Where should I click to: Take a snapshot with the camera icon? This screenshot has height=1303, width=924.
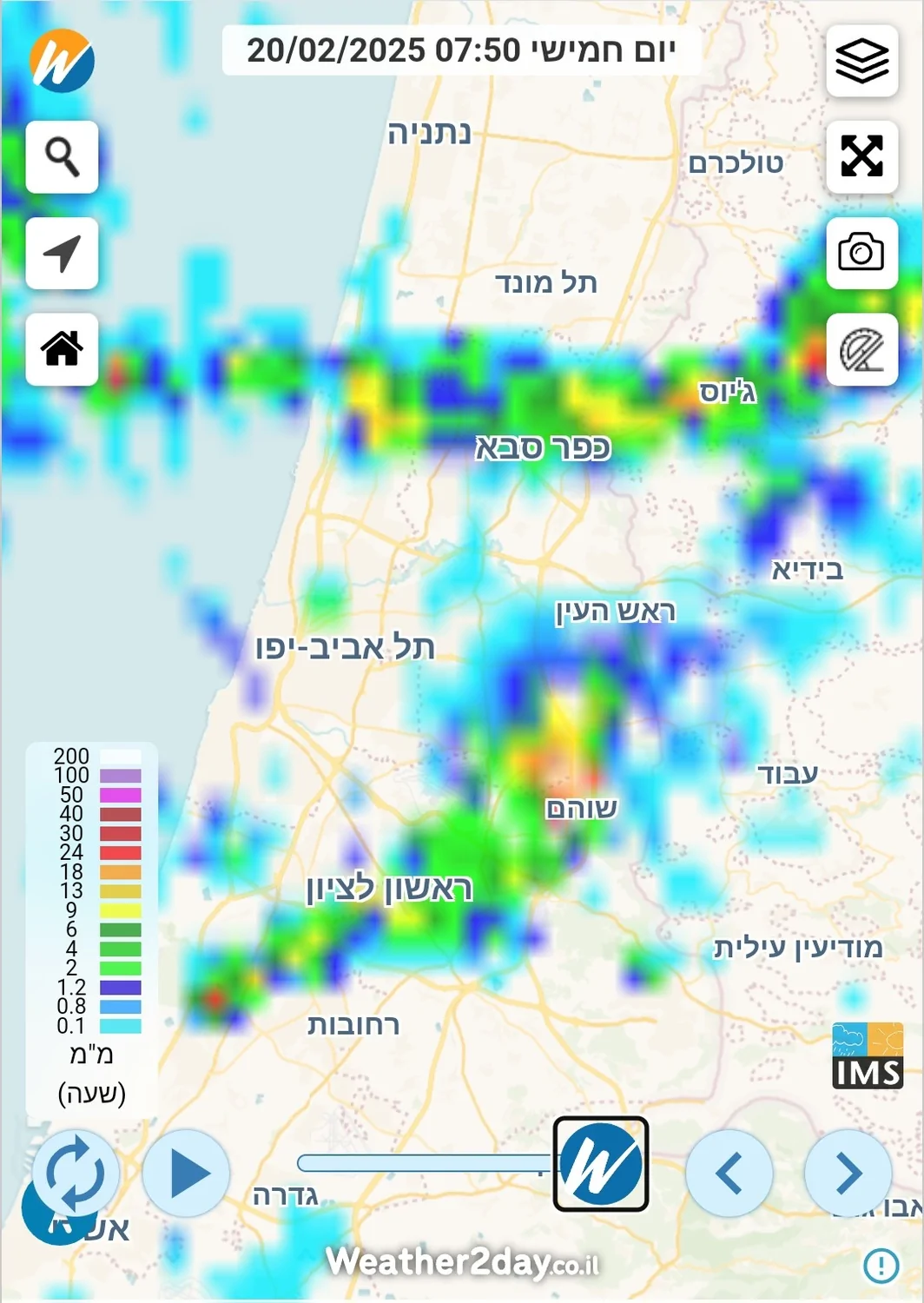click(x=861, y=254)
